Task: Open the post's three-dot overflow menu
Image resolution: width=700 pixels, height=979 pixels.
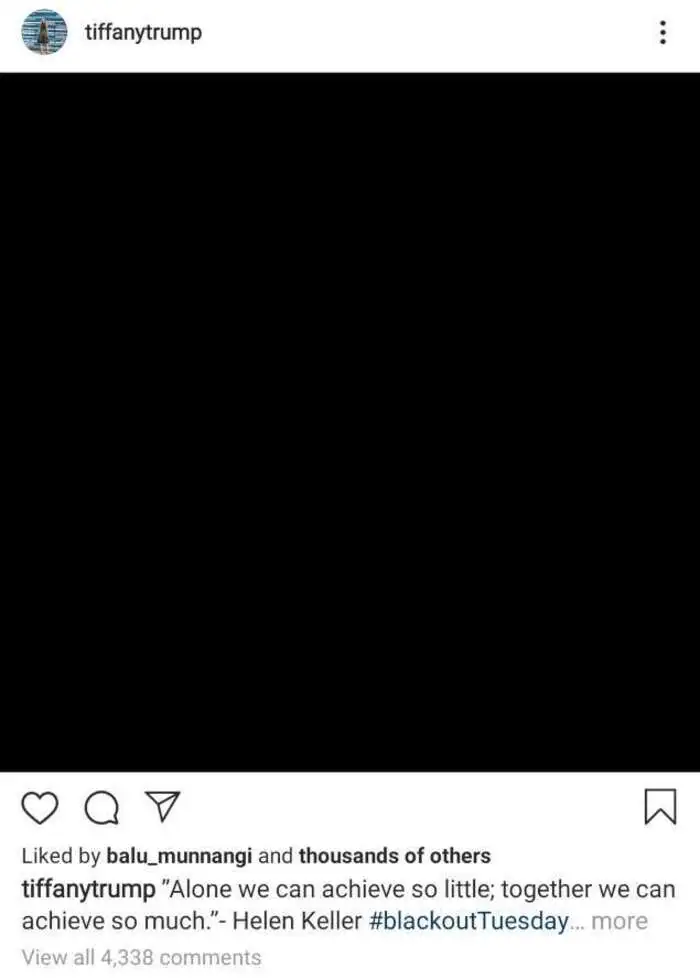Action: 662,33
